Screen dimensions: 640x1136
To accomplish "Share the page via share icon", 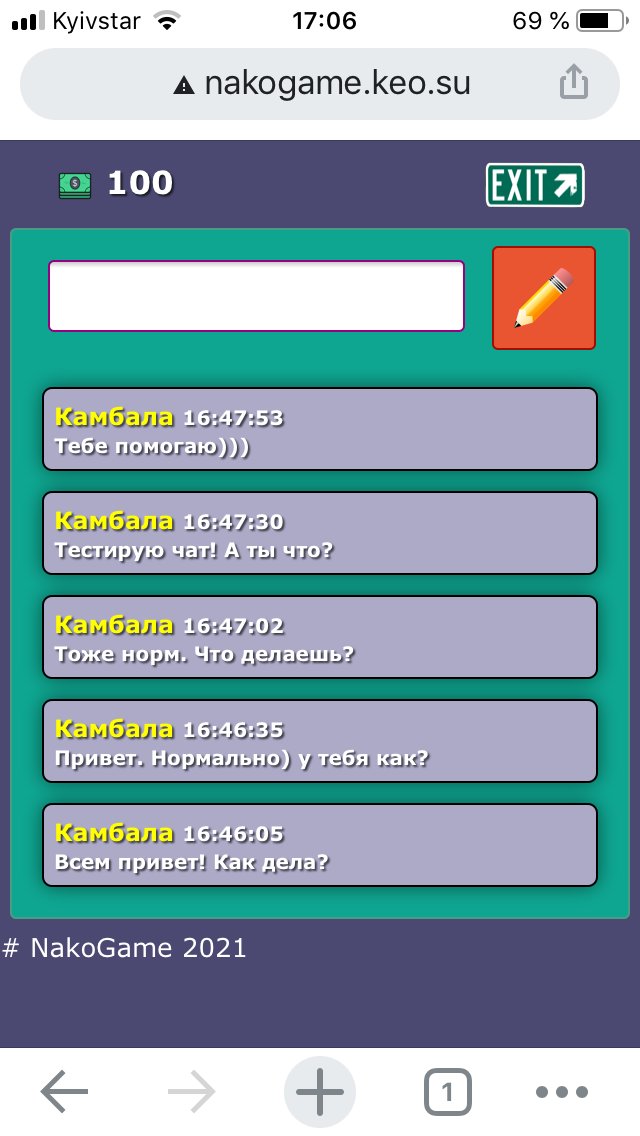I will tap(573, 83).
